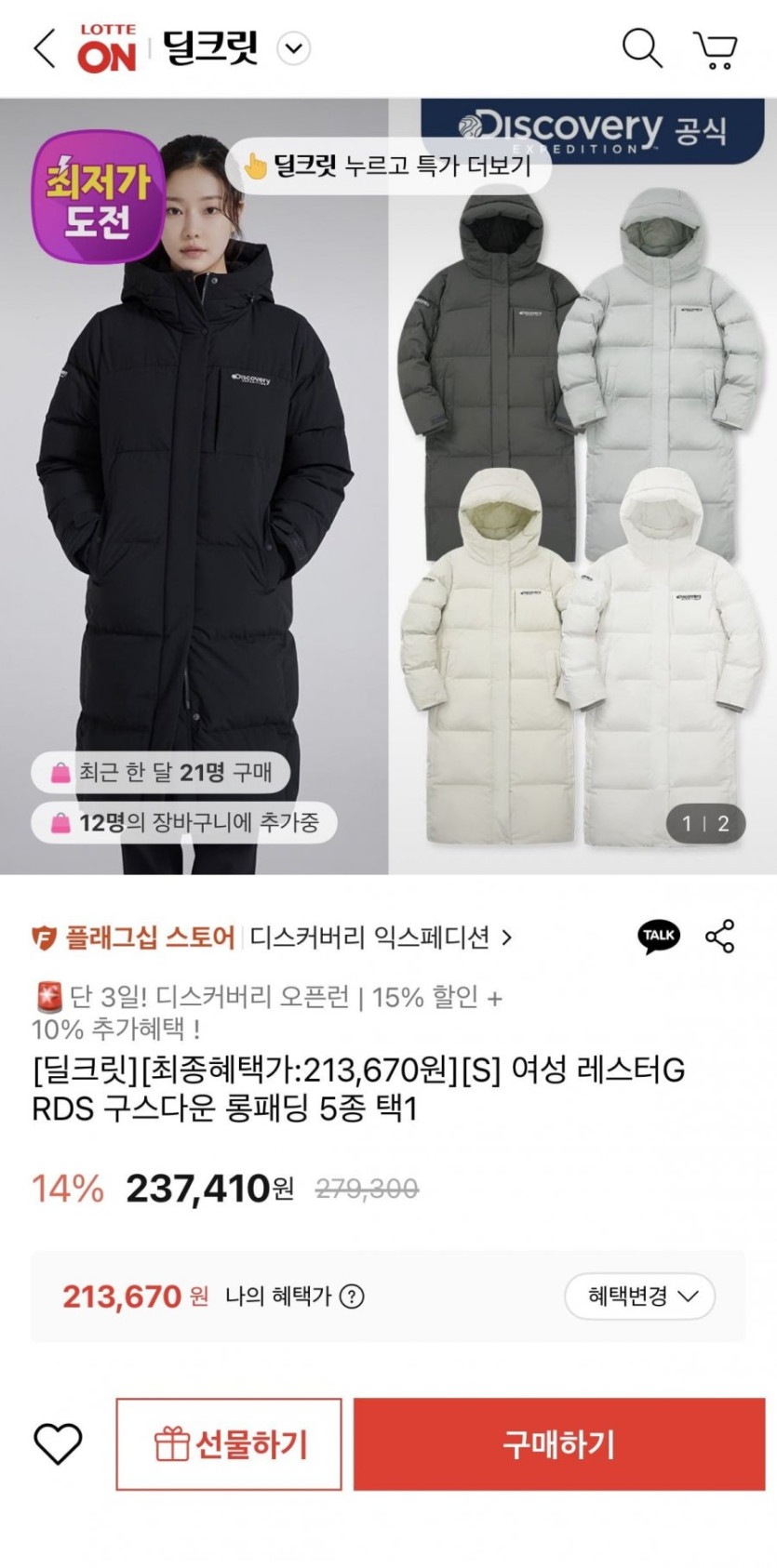The width and height of the screenshot is (777, 1568).
Task: Tap the 구매하기 button
Action: point(558,1444)
